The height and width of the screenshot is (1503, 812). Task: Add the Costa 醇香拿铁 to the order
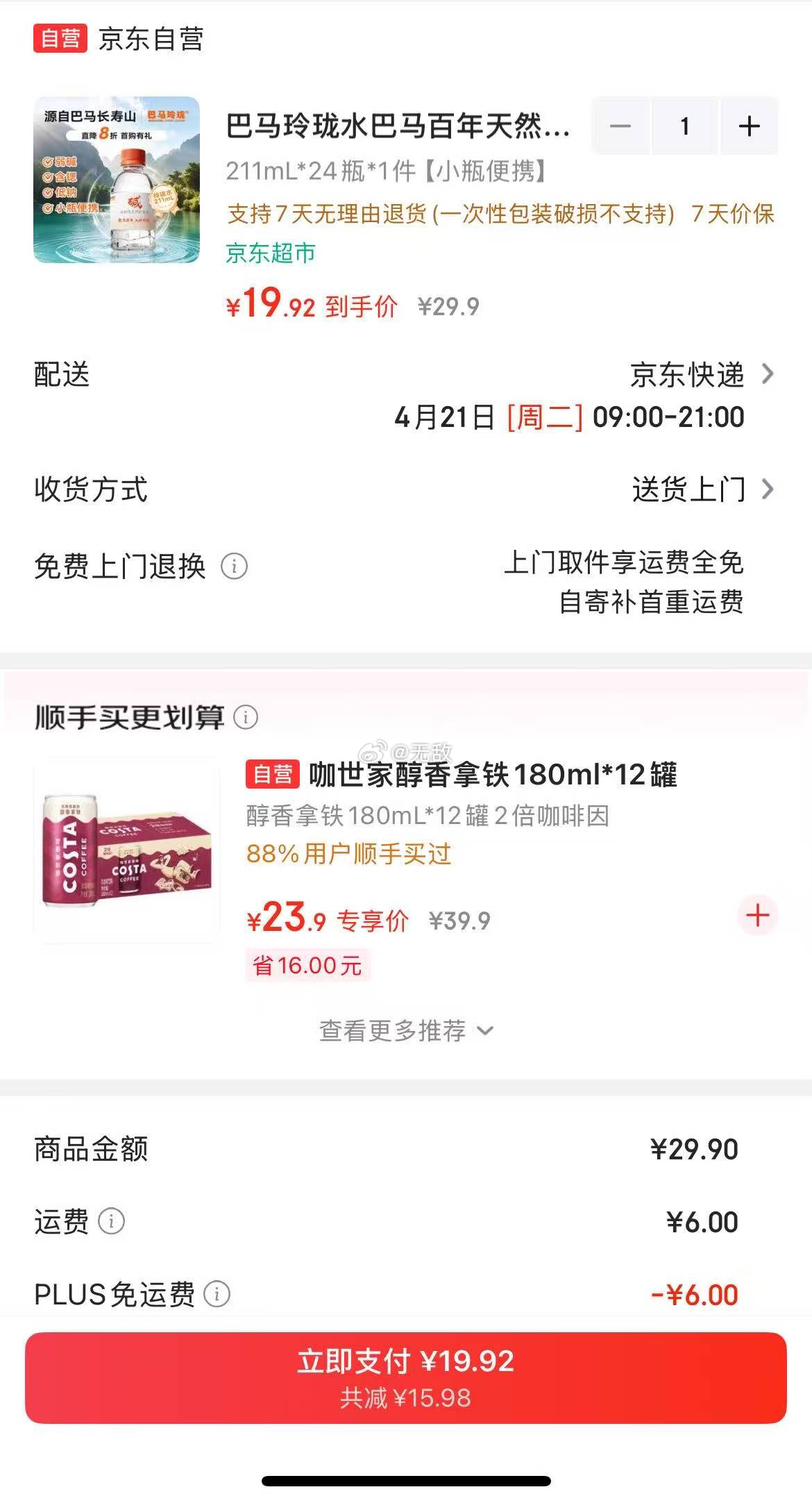pyautogui.click(x=757, y=916)
